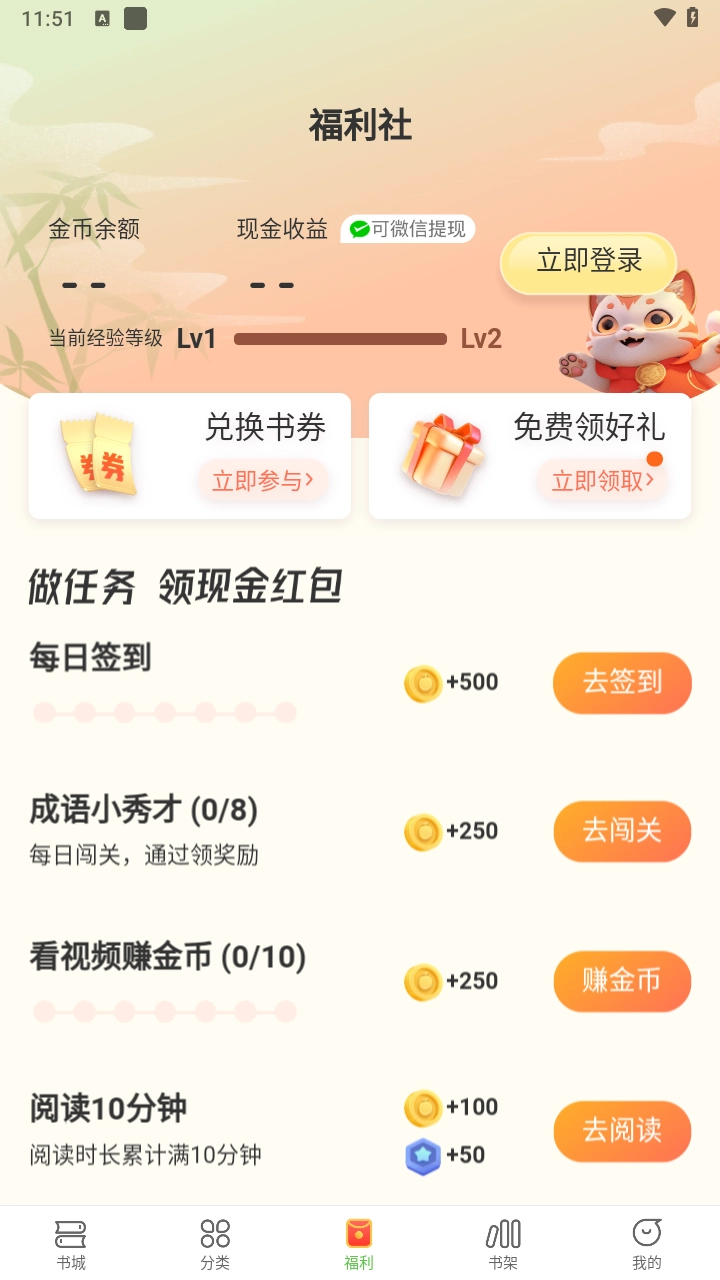
Task: Tap the 立即登录 login button
Action: (589, 263)
